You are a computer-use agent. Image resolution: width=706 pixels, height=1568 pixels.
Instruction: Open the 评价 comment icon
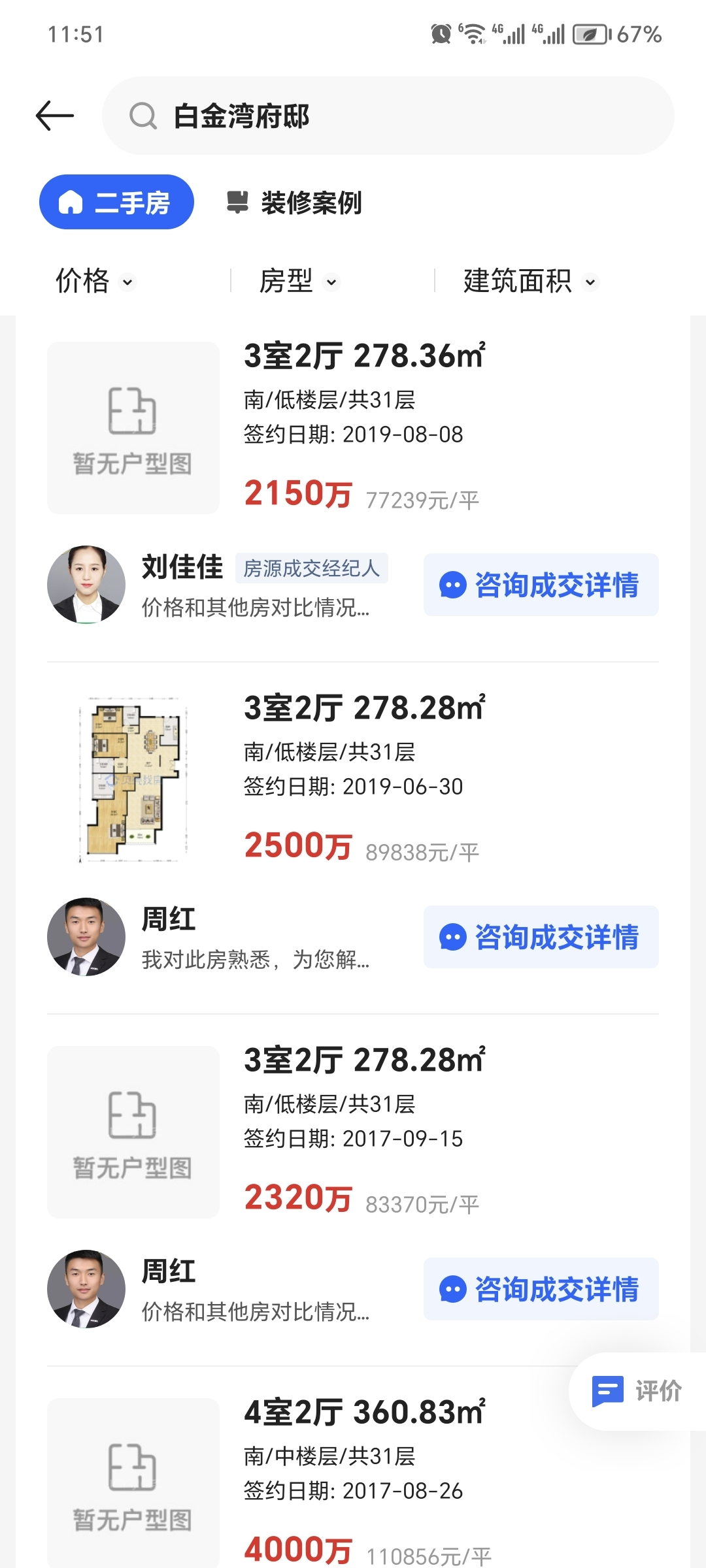click(x=610, y=1392)
